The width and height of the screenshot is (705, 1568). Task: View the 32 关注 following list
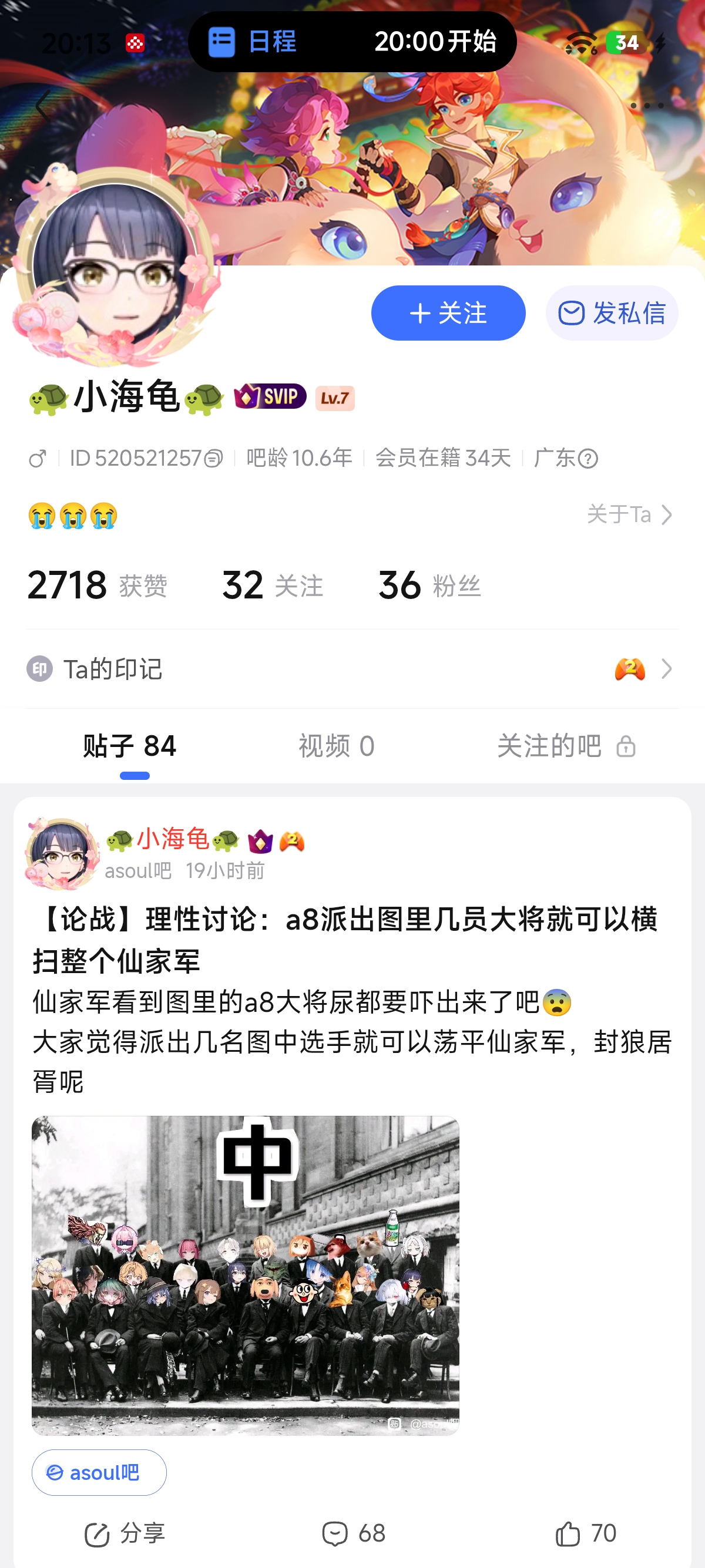click(x=272, y=585)
